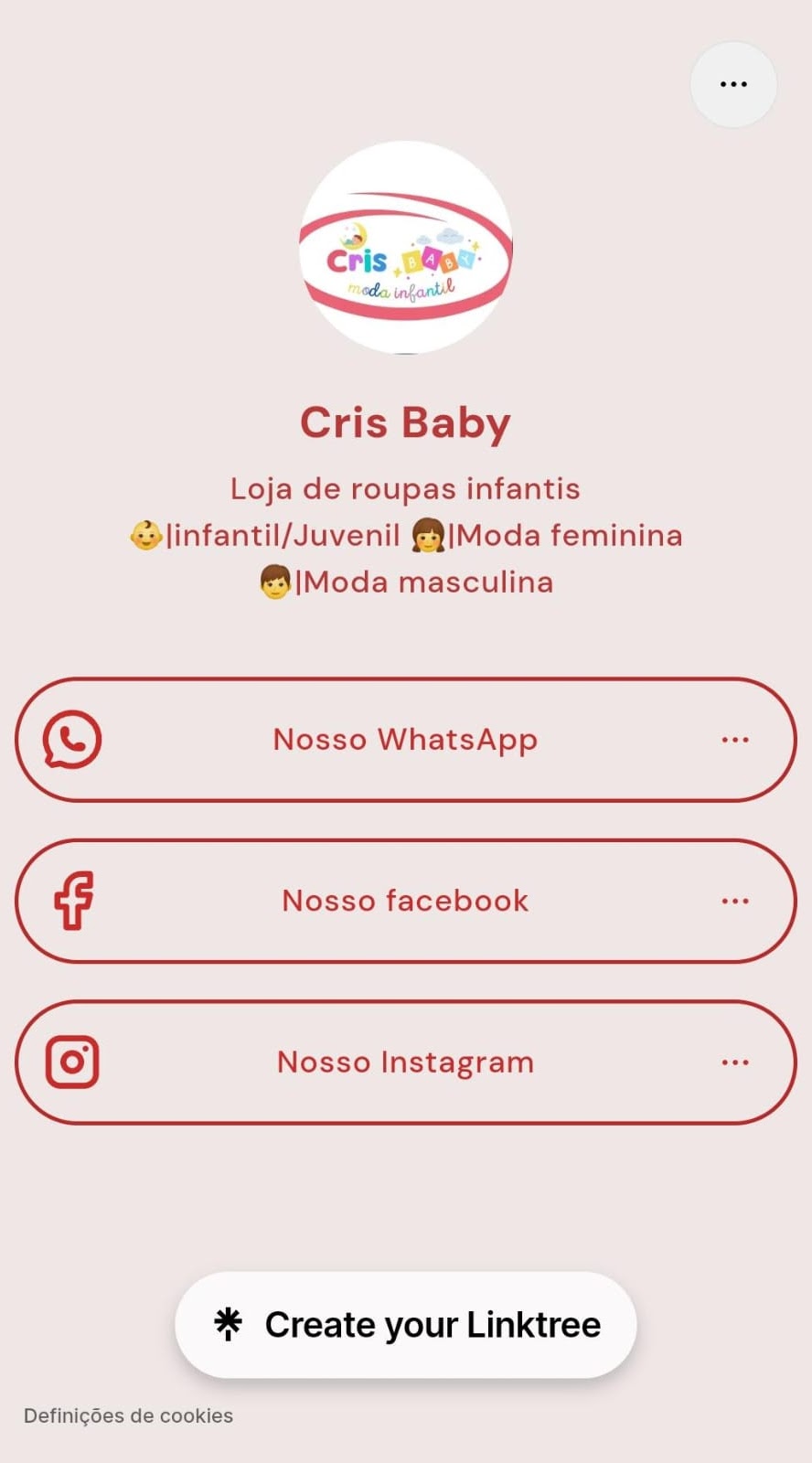Open the Nosso Instagram link
This screenshot has width=812, height=1463.
point(405,1063)
